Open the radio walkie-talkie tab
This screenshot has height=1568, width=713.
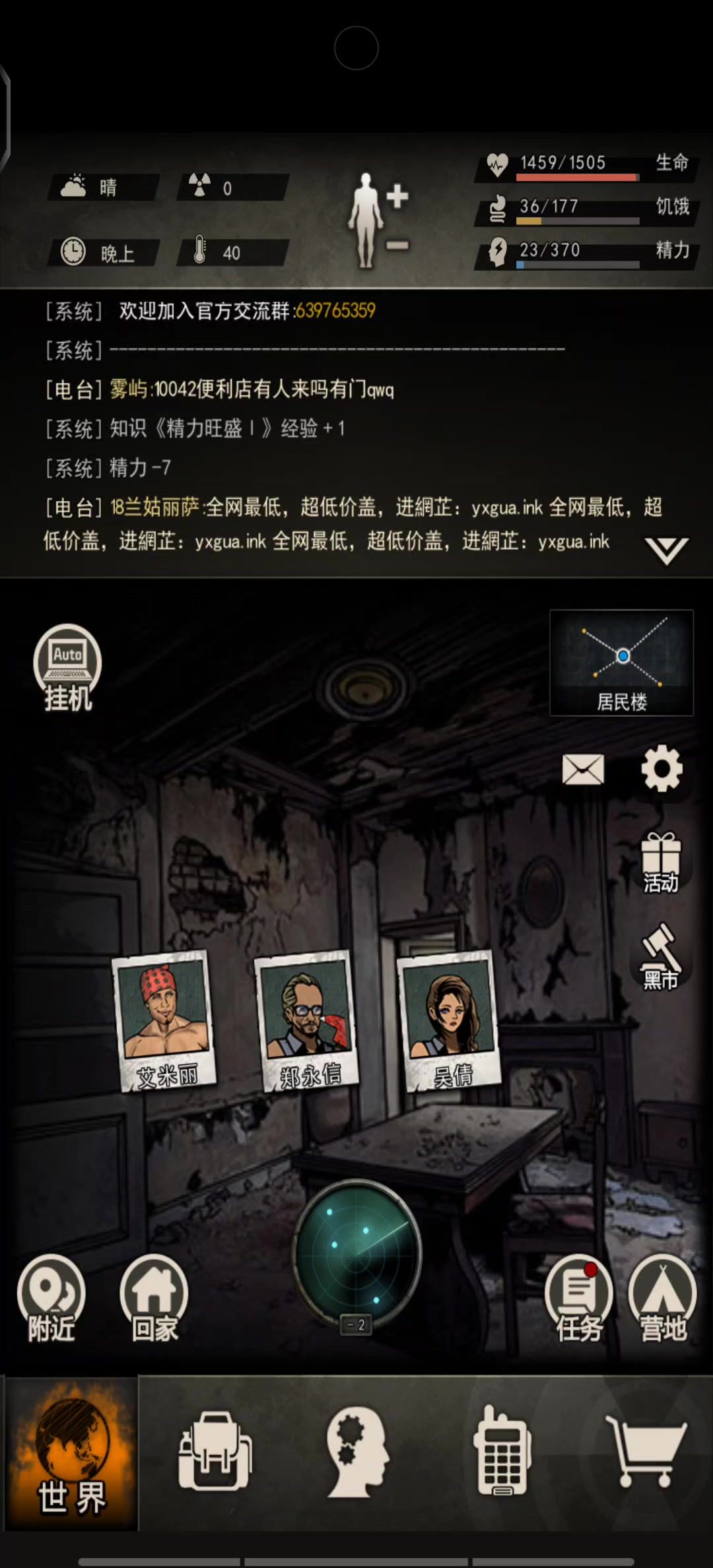pyautogui.click(x=502, y=1452)
